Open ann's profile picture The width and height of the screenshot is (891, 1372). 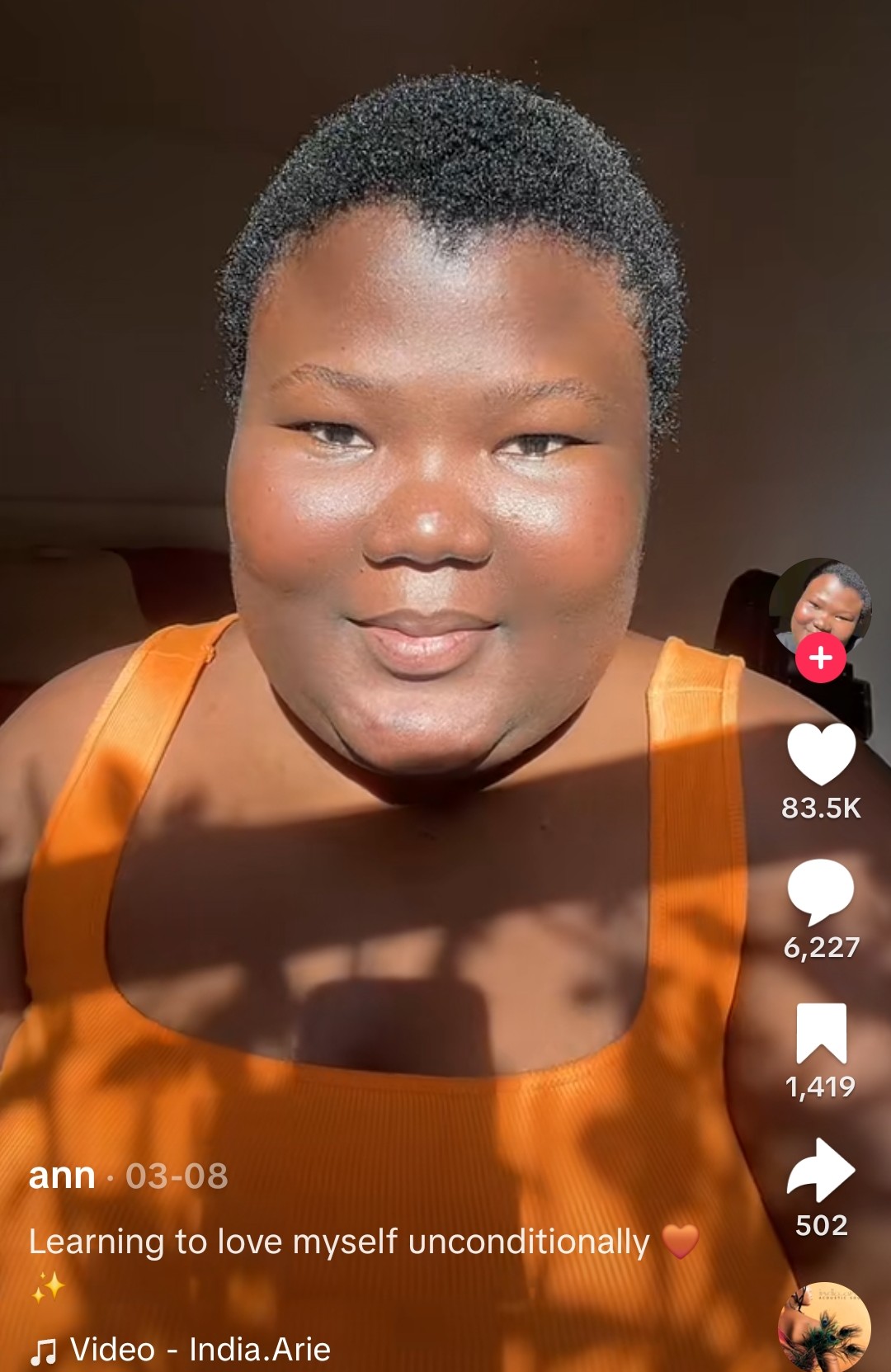coord(820,602)
